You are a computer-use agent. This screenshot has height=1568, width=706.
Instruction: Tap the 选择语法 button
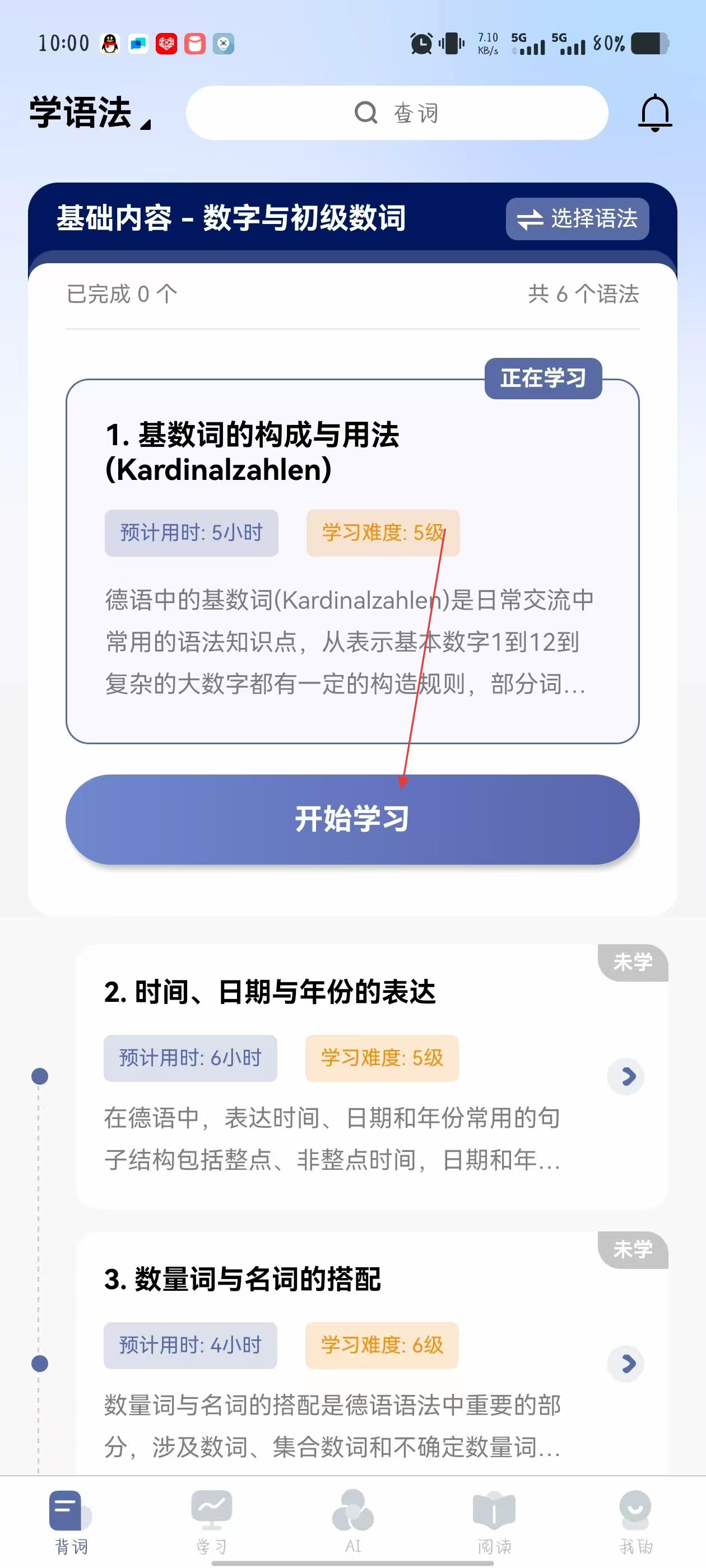click(577, 218)
